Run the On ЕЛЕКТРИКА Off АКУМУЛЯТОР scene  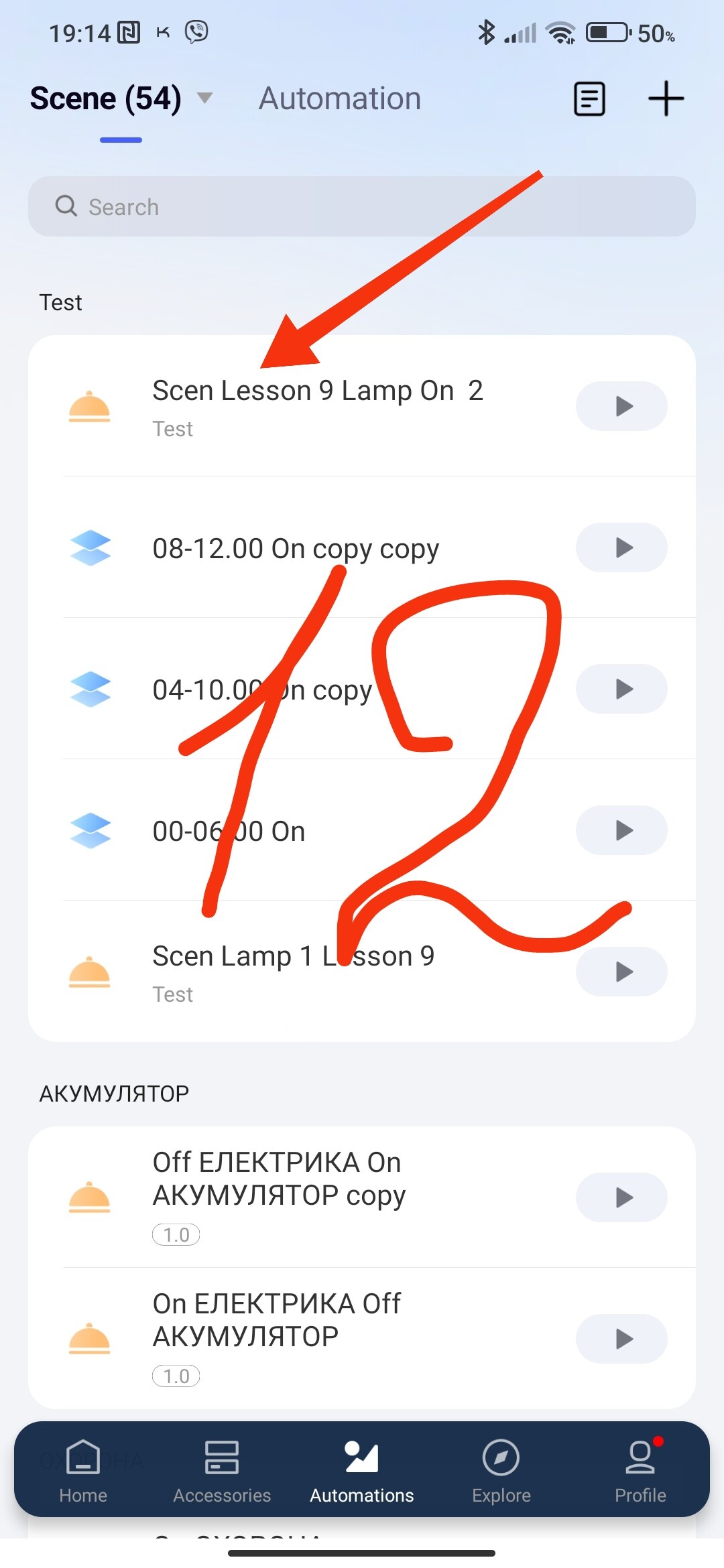(621, 1339)
